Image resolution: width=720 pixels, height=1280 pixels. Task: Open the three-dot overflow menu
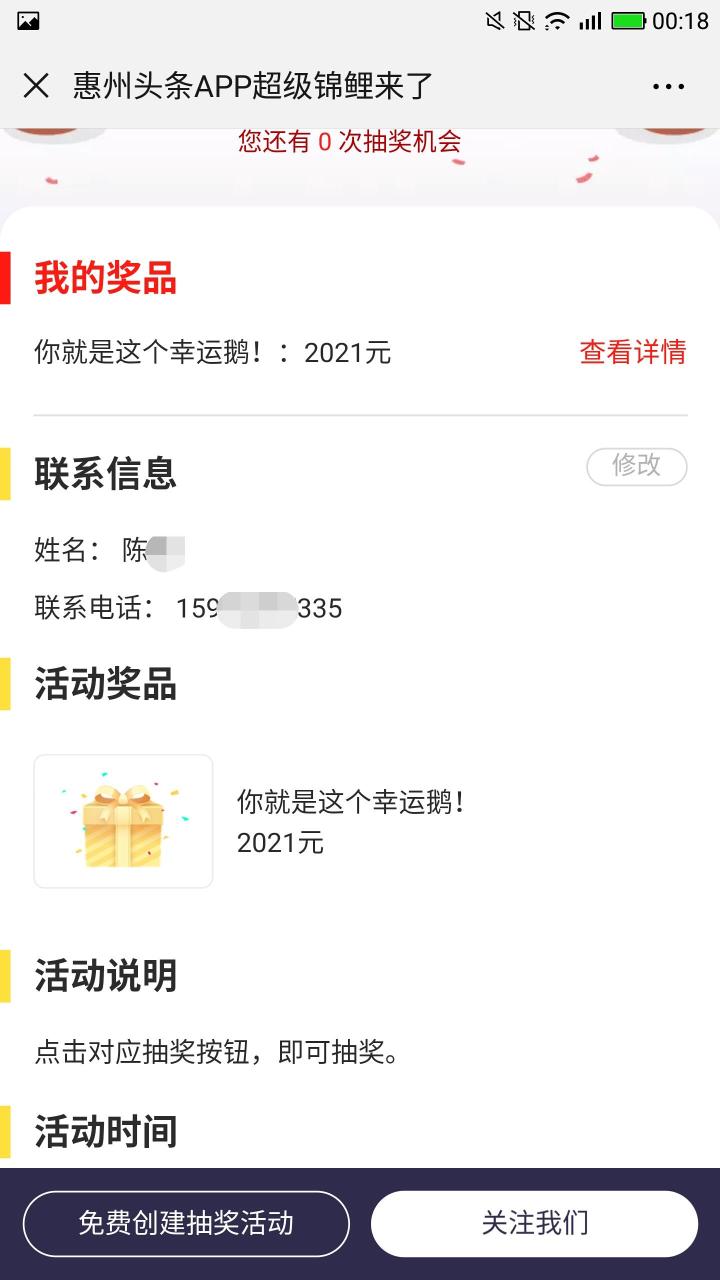click(668, 87)
